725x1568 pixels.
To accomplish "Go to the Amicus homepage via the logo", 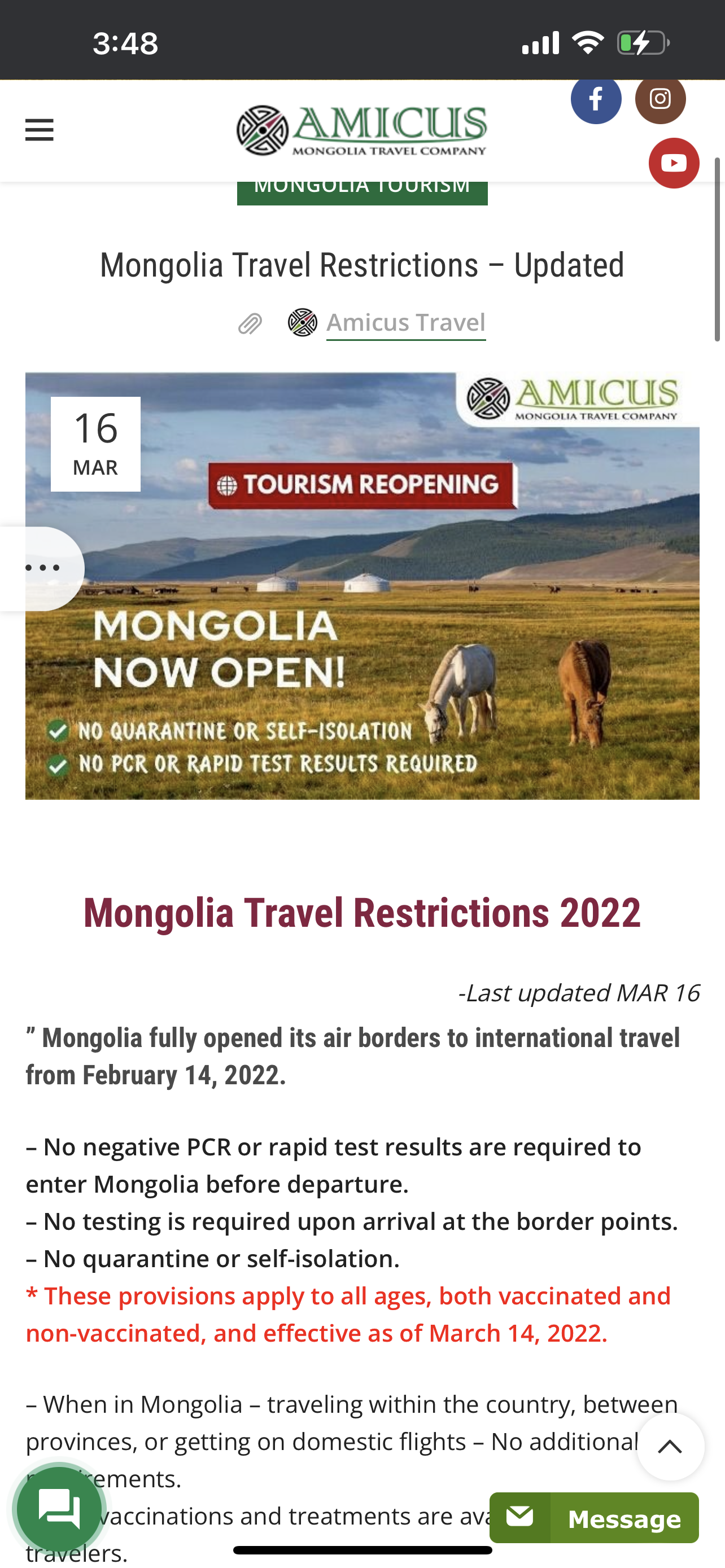I will point(361,130).
